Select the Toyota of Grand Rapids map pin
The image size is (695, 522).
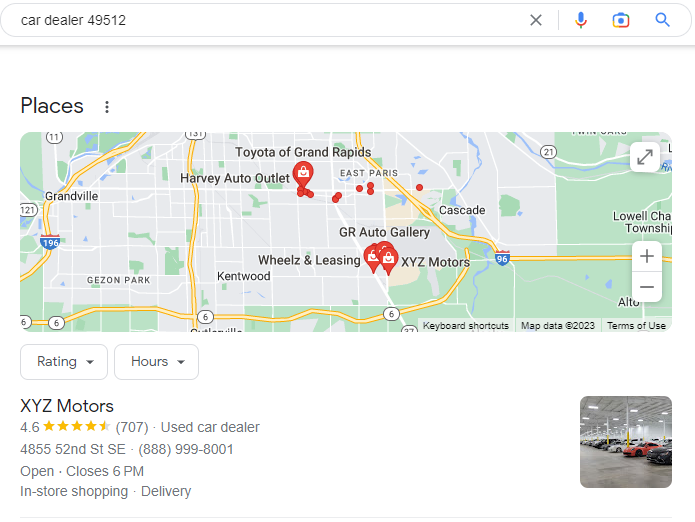click(302, 171)
